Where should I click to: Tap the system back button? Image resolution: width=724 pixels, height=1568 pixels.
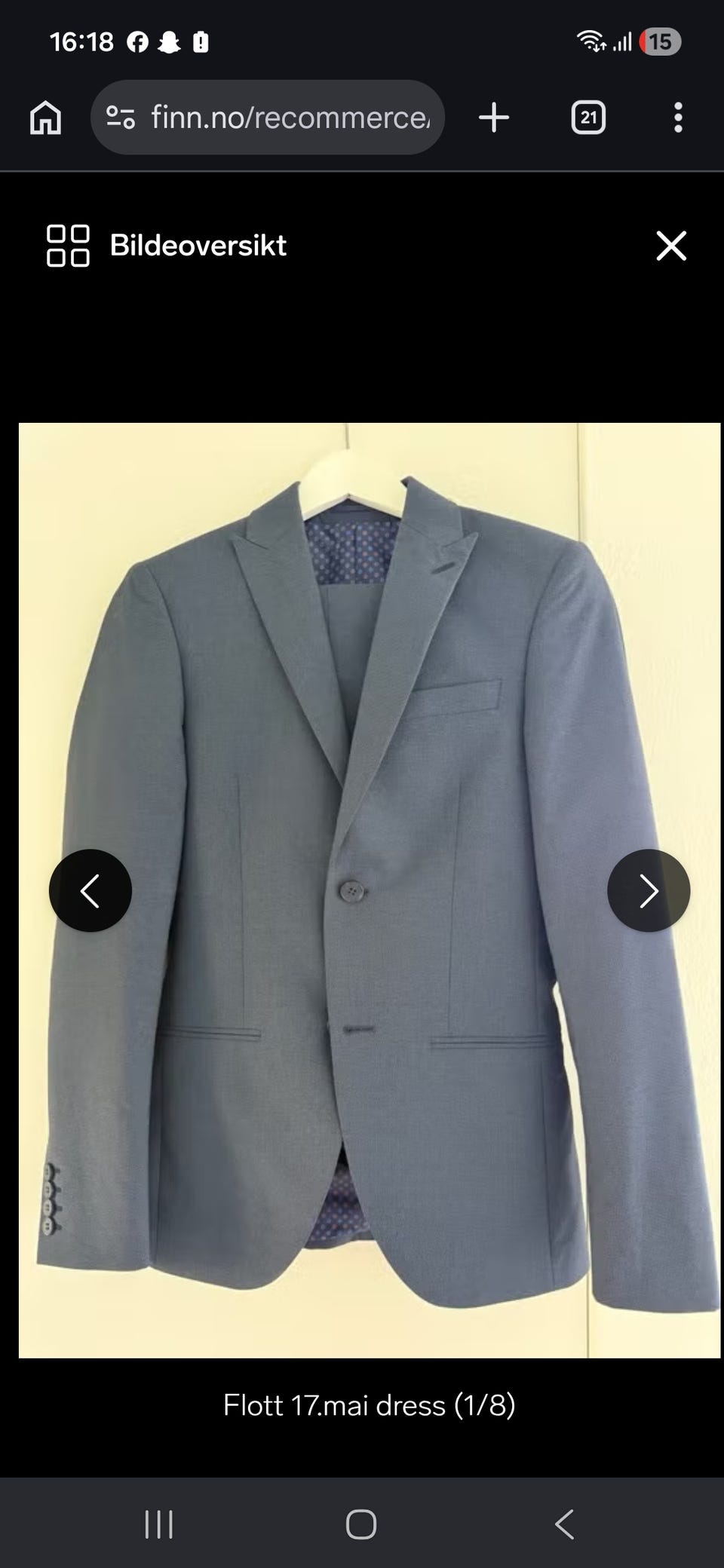coord(564,1523)
